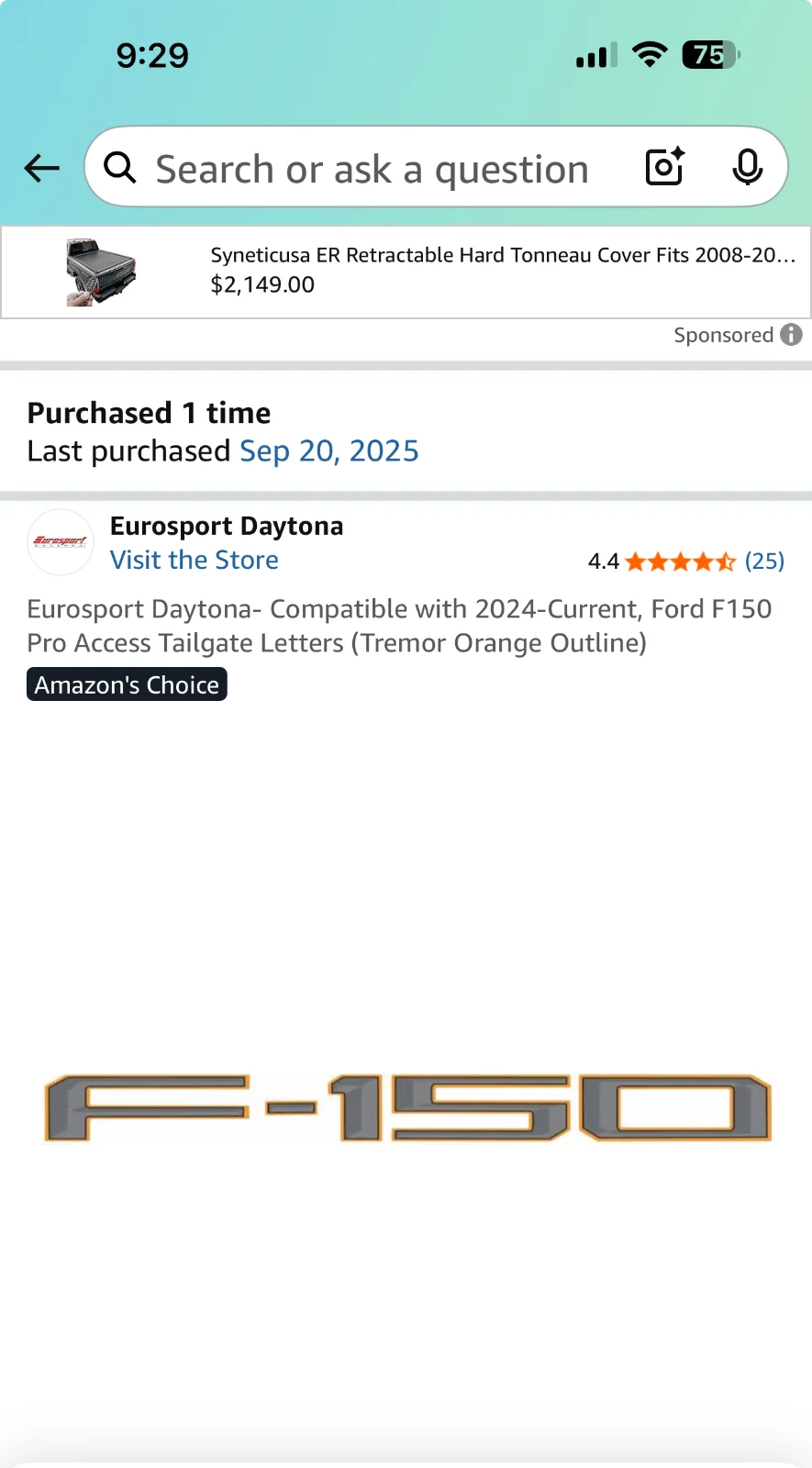View the F-150 tailgate letters product image
Screen dimensions: 812x1468
pyautogui.click(x=407, y=1107)
